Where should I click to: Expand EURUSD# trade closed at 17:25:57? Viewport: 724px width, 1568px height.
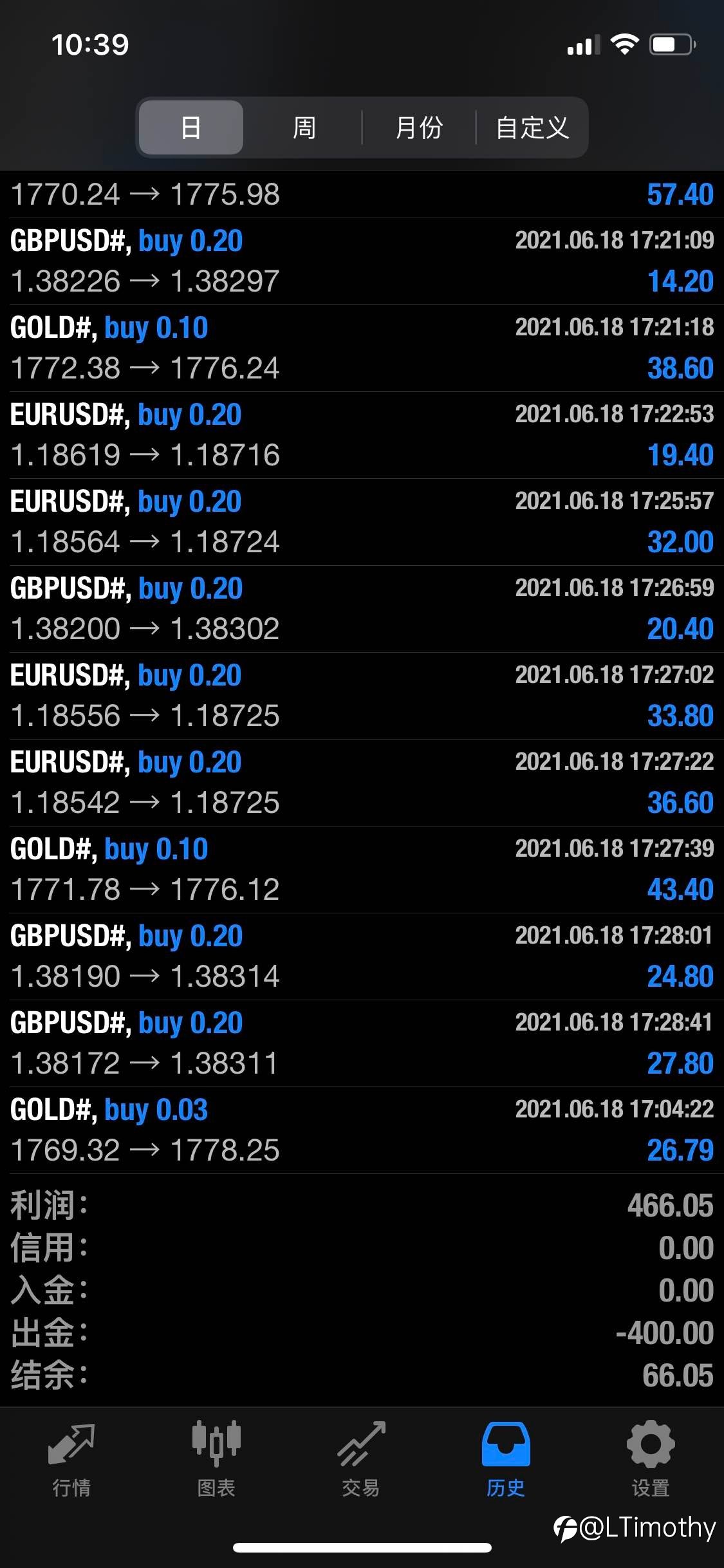coord(362,522)
